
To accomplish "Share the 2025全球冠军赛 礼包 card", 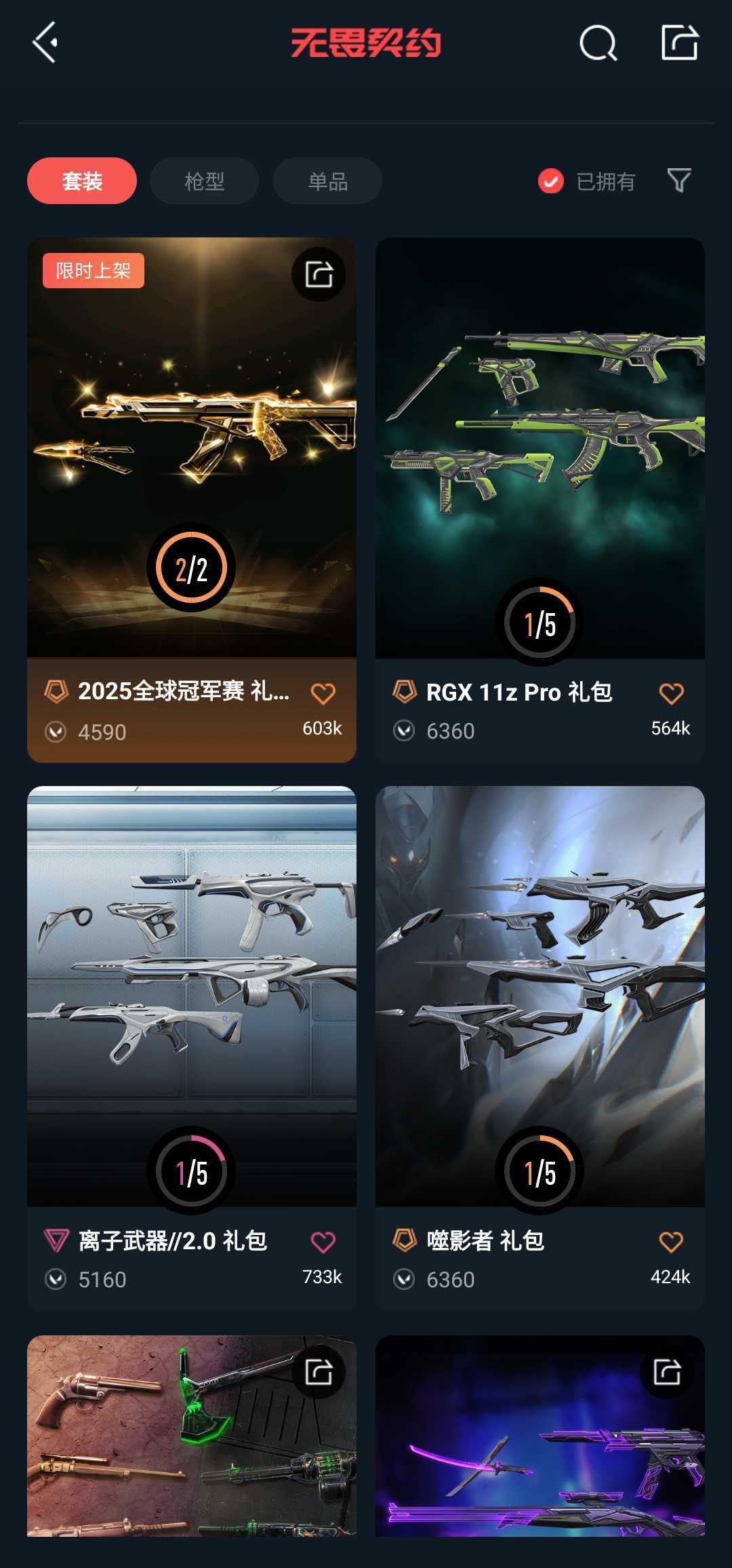I will (x=319, y=275).
